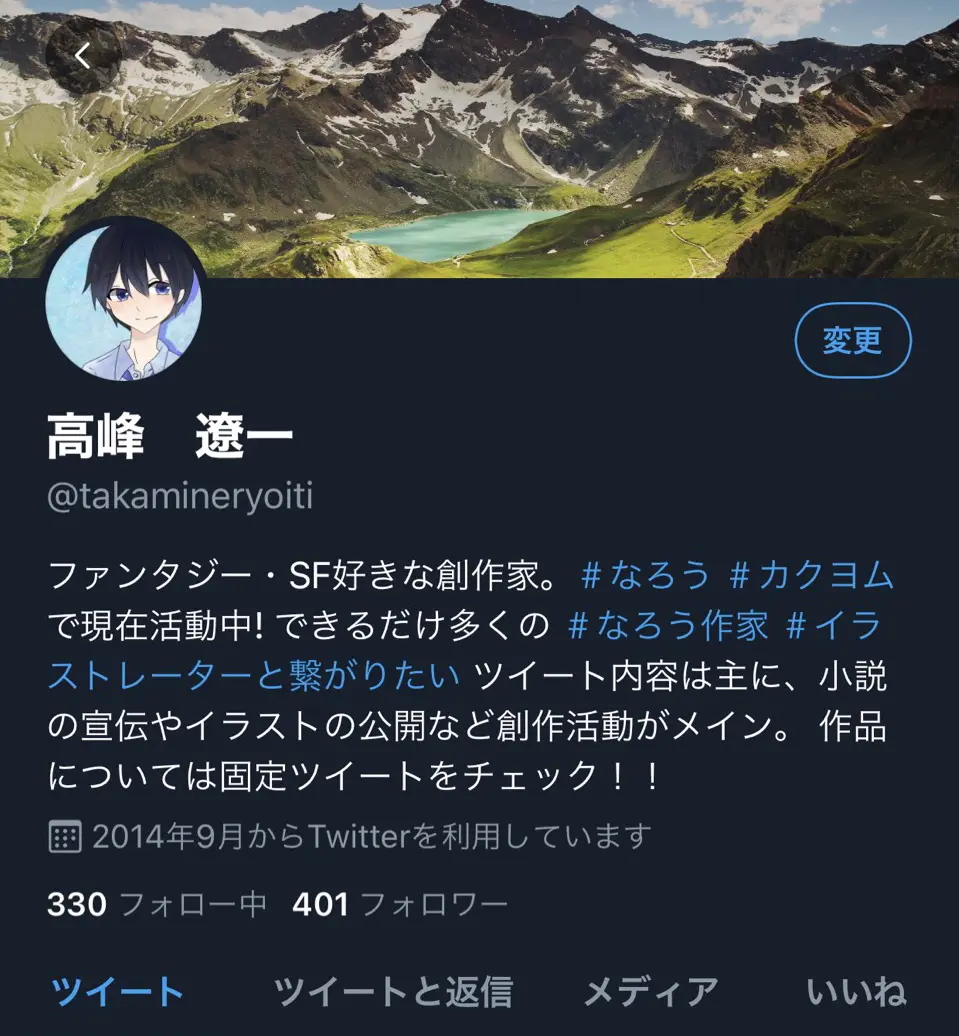Viewport: 959px width, 1036px height.
Task: Switch to the ツイートと返信 tab
Action: pyautogui.click(x=393, y=992)
